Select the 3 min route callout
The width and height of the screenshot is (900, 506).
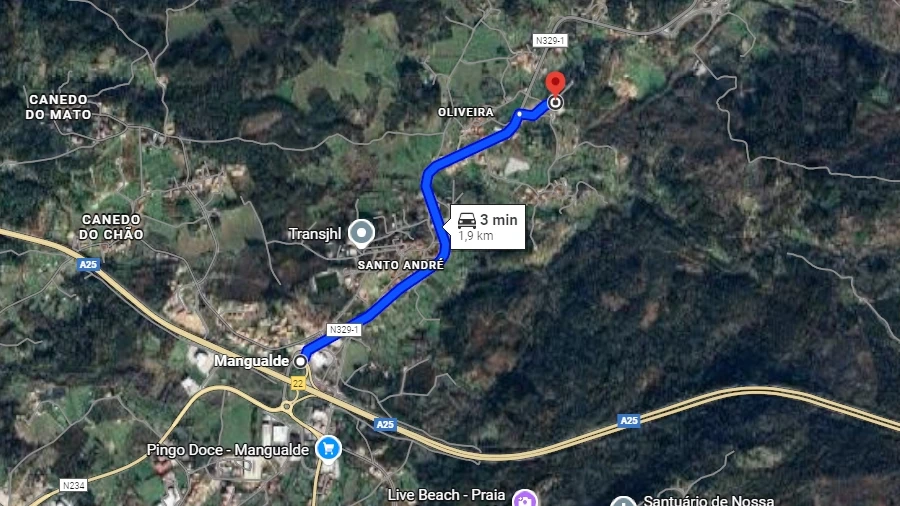coord(488,226)
